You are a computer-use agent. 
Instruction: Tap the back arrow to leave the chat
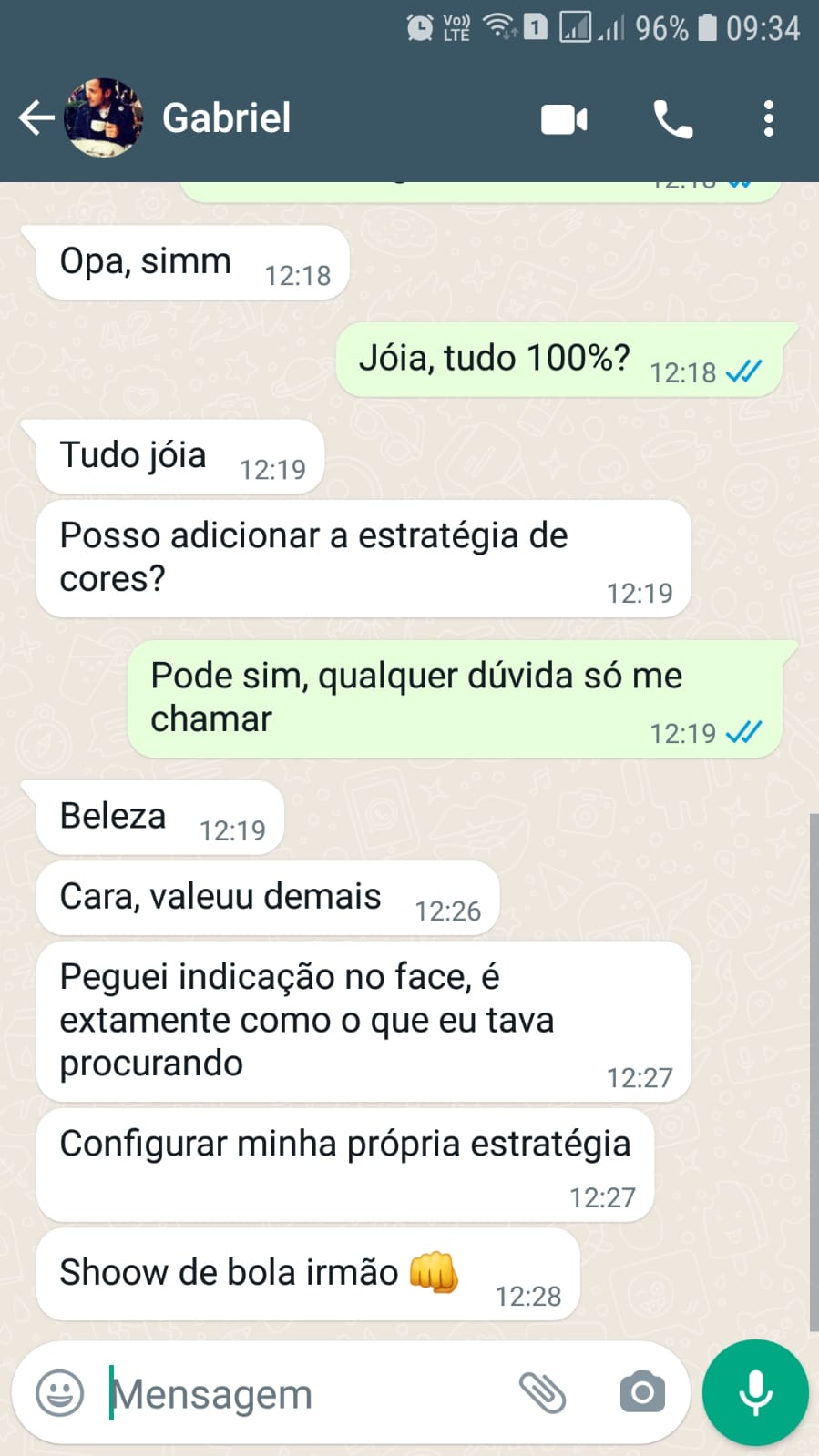point(35,117)
